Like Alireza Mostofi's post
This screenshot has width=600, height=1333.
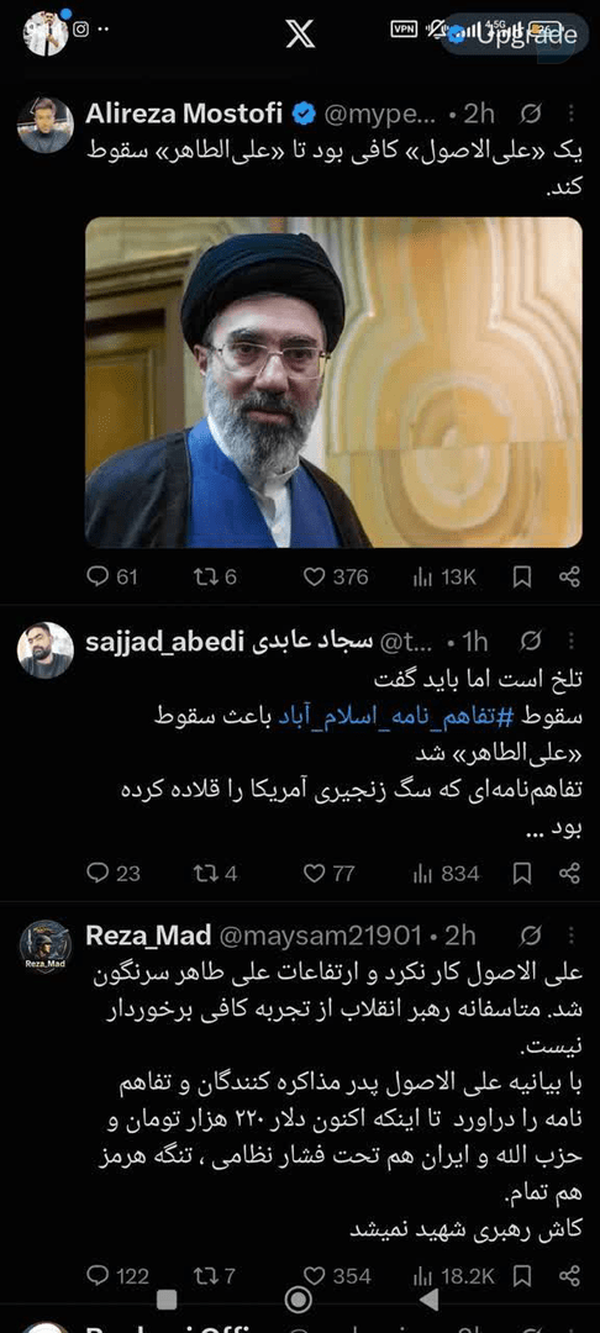(x=336, y=577)
